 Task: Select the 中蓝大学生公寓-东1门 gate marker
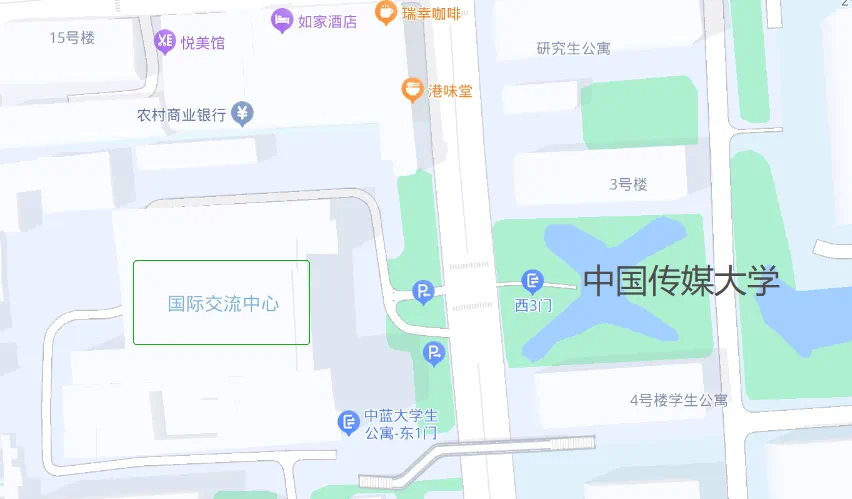tap(349, 423)
